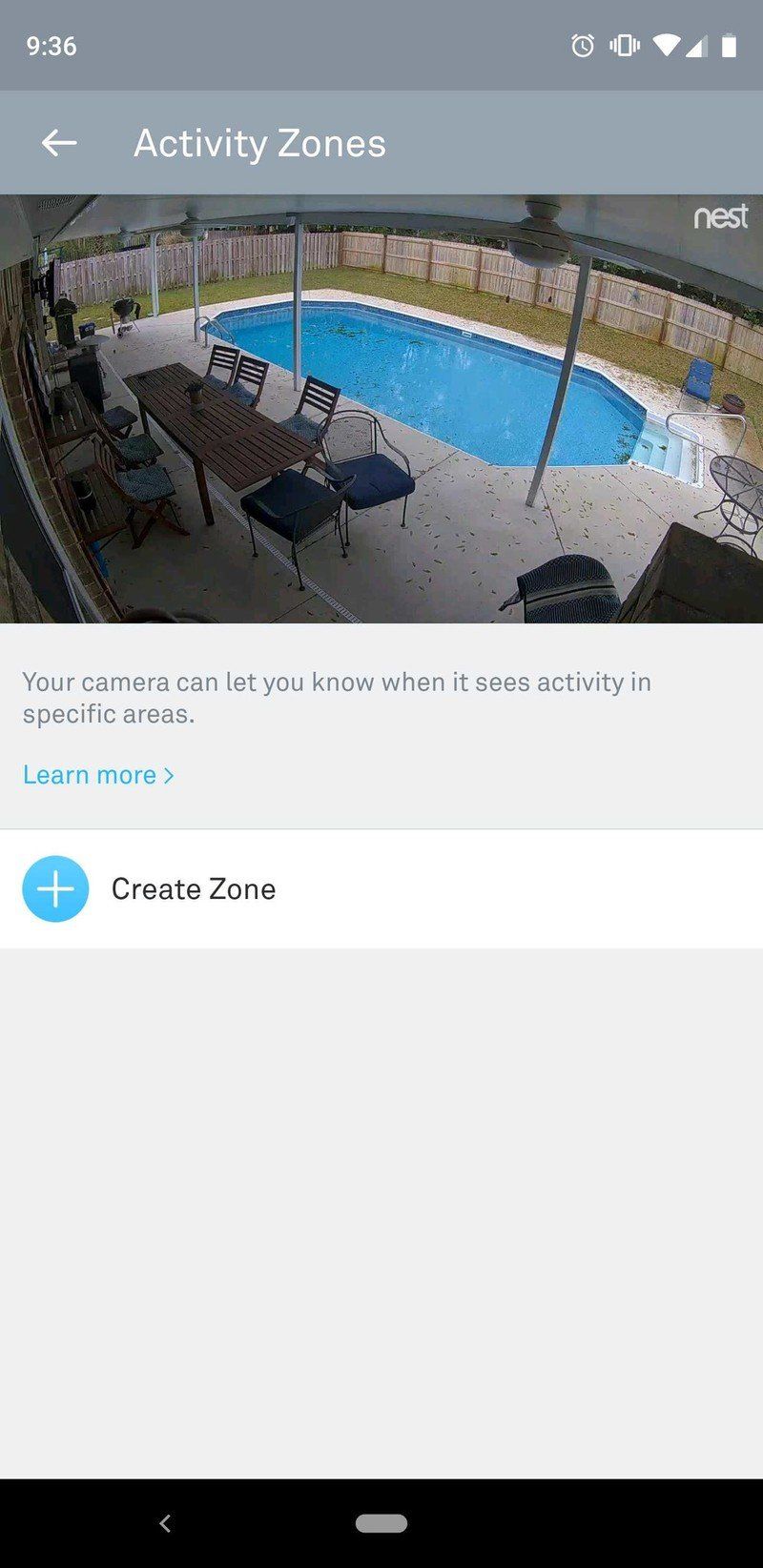This screenshot has width=763, height=1568.
Task: Tap the 9:36 clock in status bar
Action: click(52, 45)
